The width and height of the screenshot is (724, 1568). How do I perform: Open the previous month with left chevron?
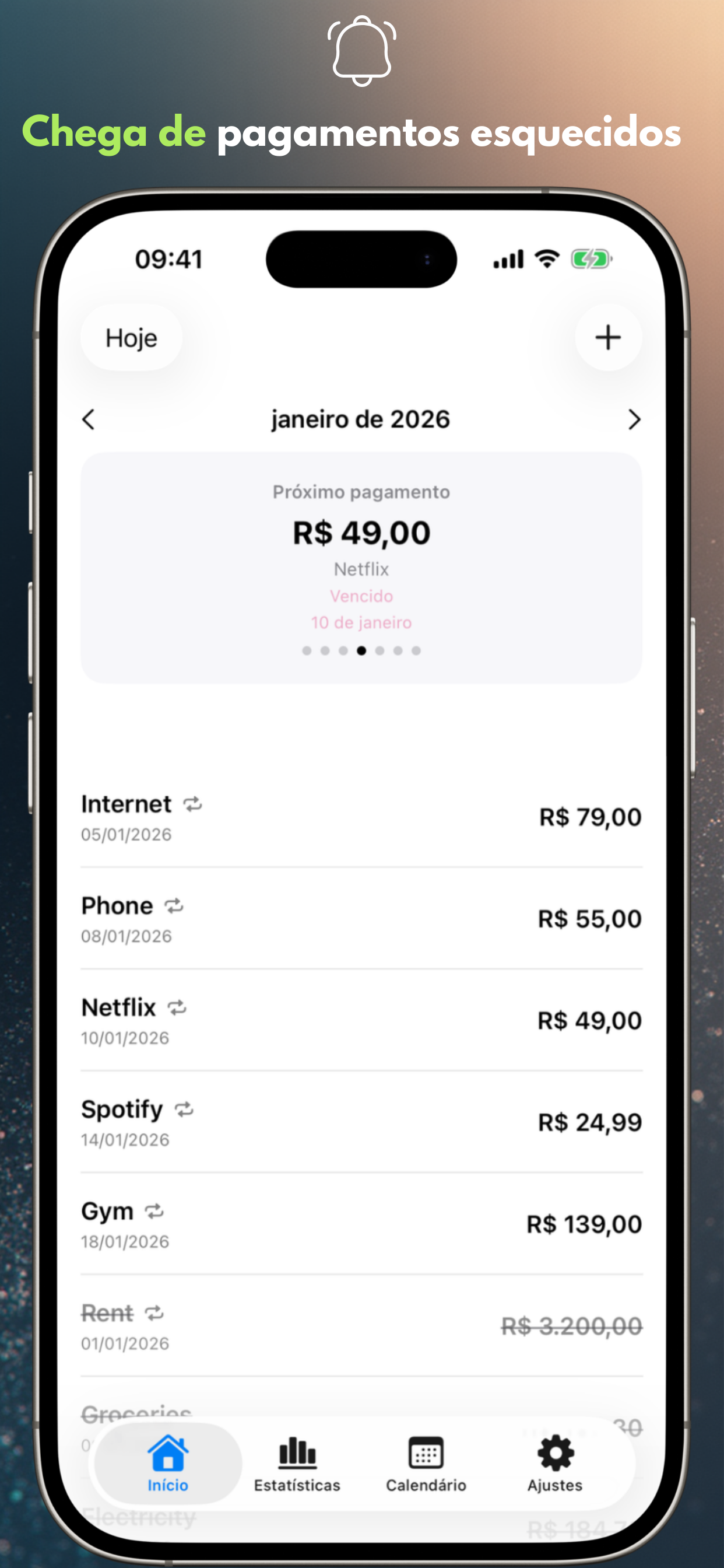89,419
